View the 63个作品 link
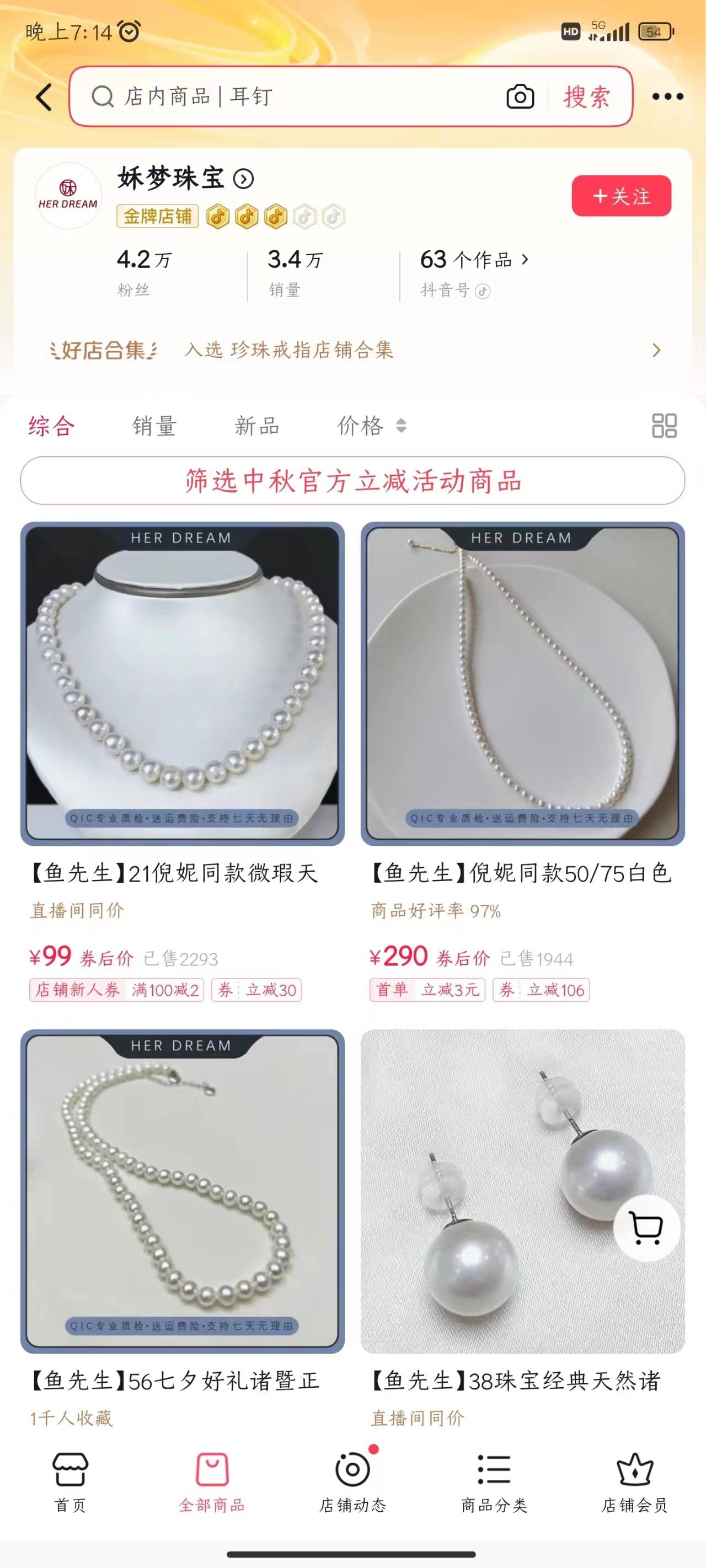Screen dimensions: 706x1568 474,260
